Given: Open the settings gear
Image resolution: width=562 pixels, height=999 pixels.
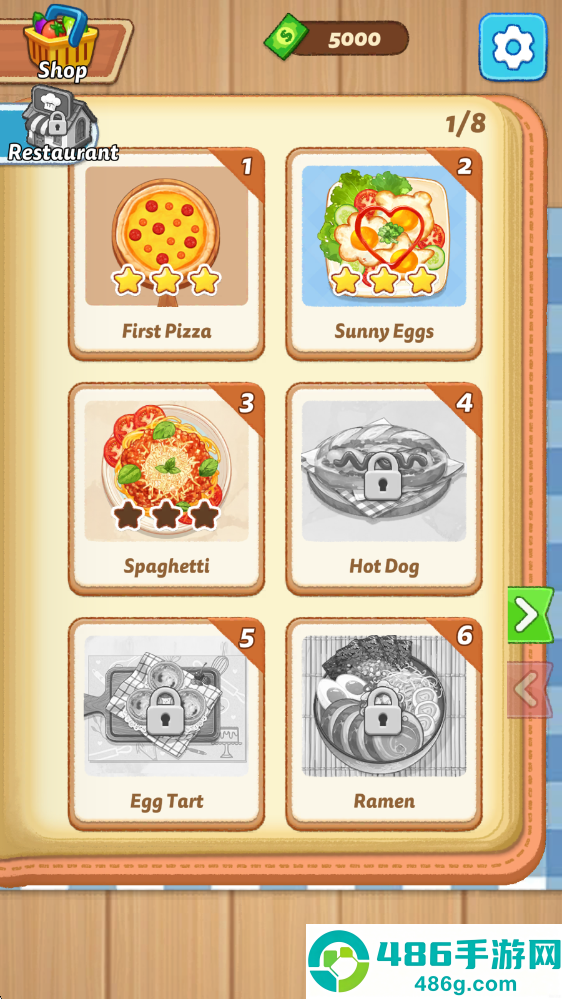Looking at the screenshot, I should click(x=512, y=47).
